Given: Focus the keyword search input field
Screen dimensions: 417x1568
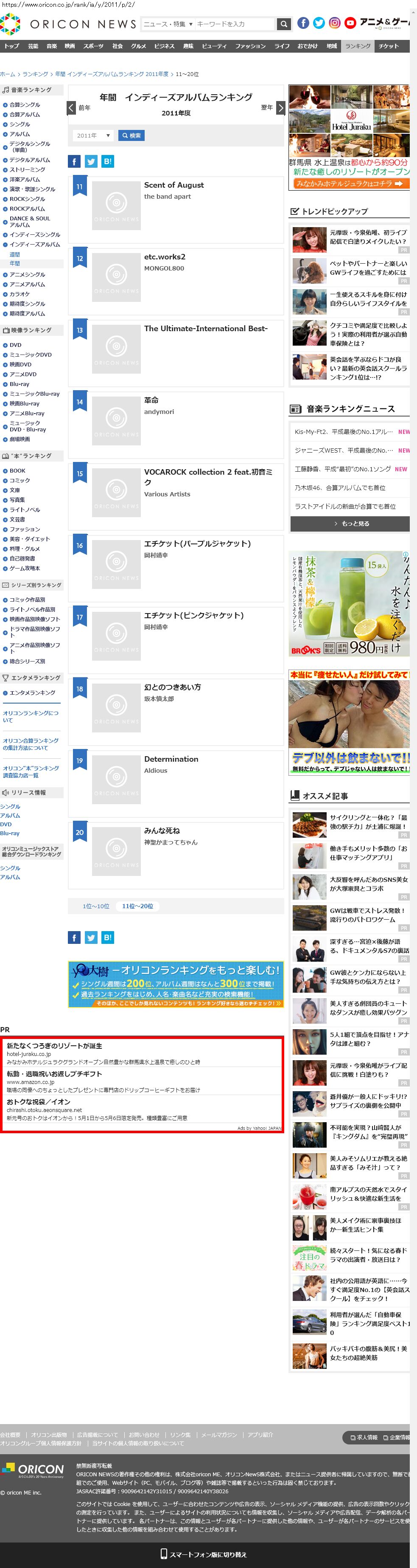Looking at the screenshot, I should 234,24.
